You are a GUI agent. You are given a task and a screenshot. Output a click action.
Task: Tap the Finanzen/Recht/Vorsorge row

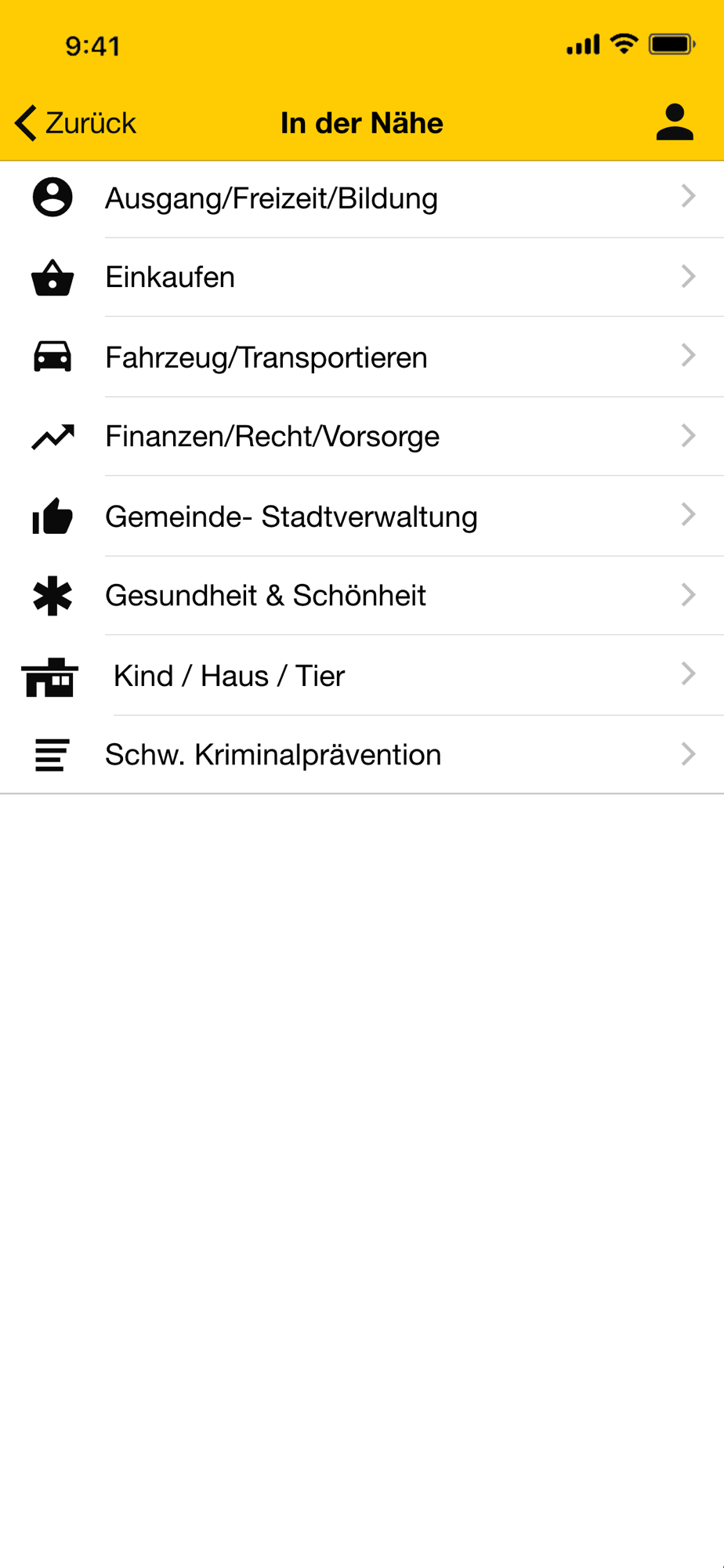362,437
